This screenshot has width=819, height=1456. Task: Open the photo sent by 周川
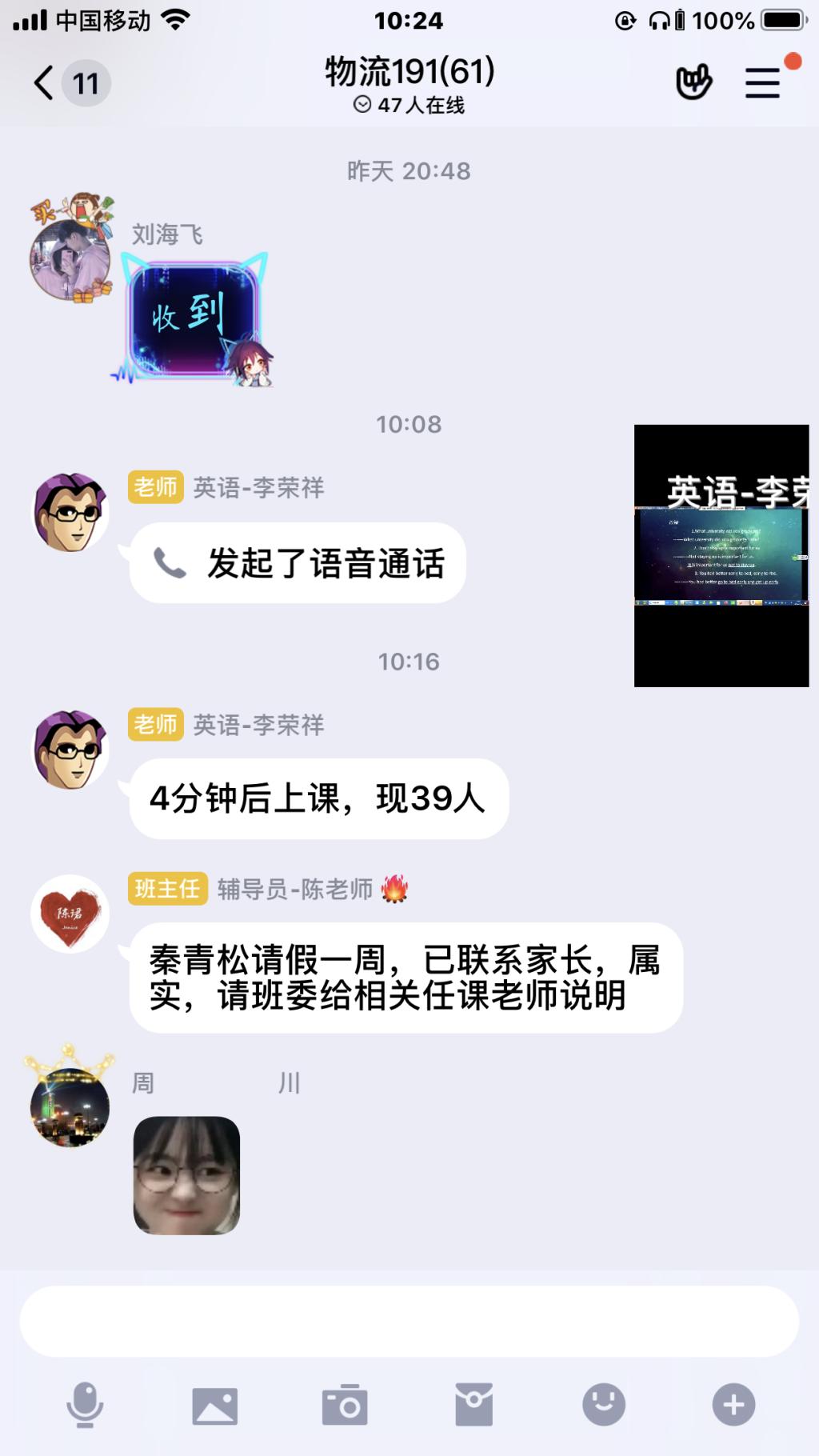(186, 1175)
